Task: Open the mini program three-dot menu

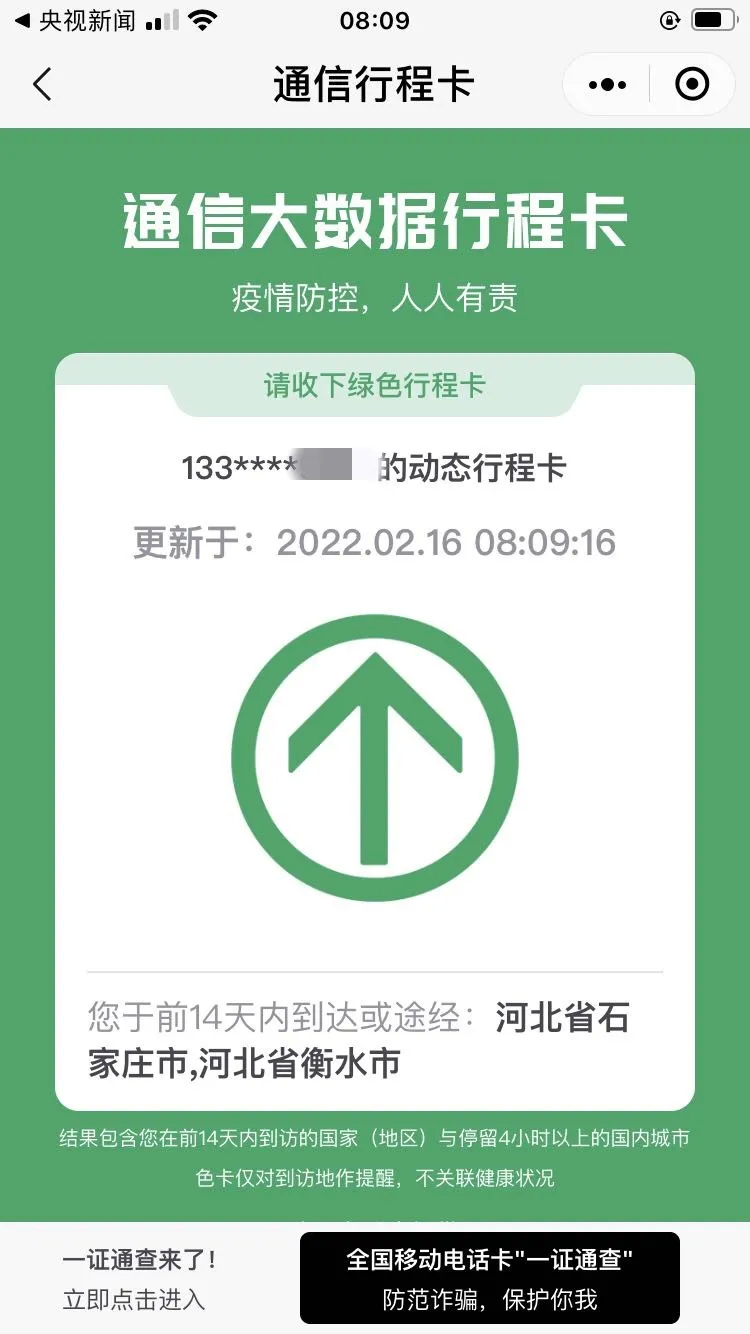Action: tap(607, 85)
